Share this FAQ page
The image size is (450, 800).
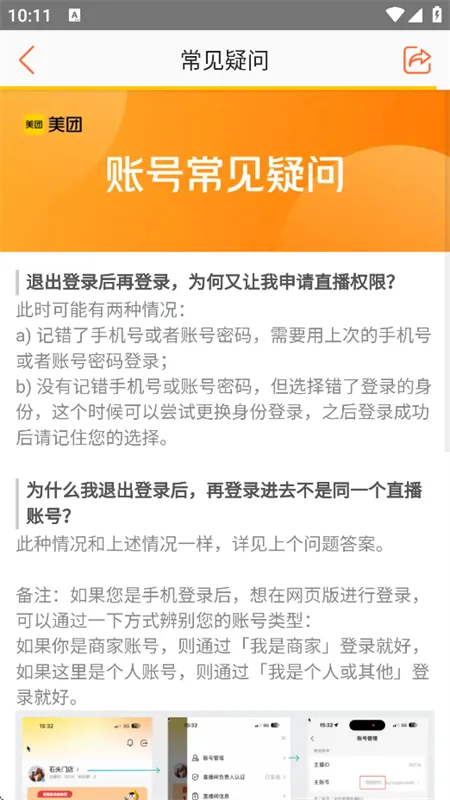pos(417,60)
